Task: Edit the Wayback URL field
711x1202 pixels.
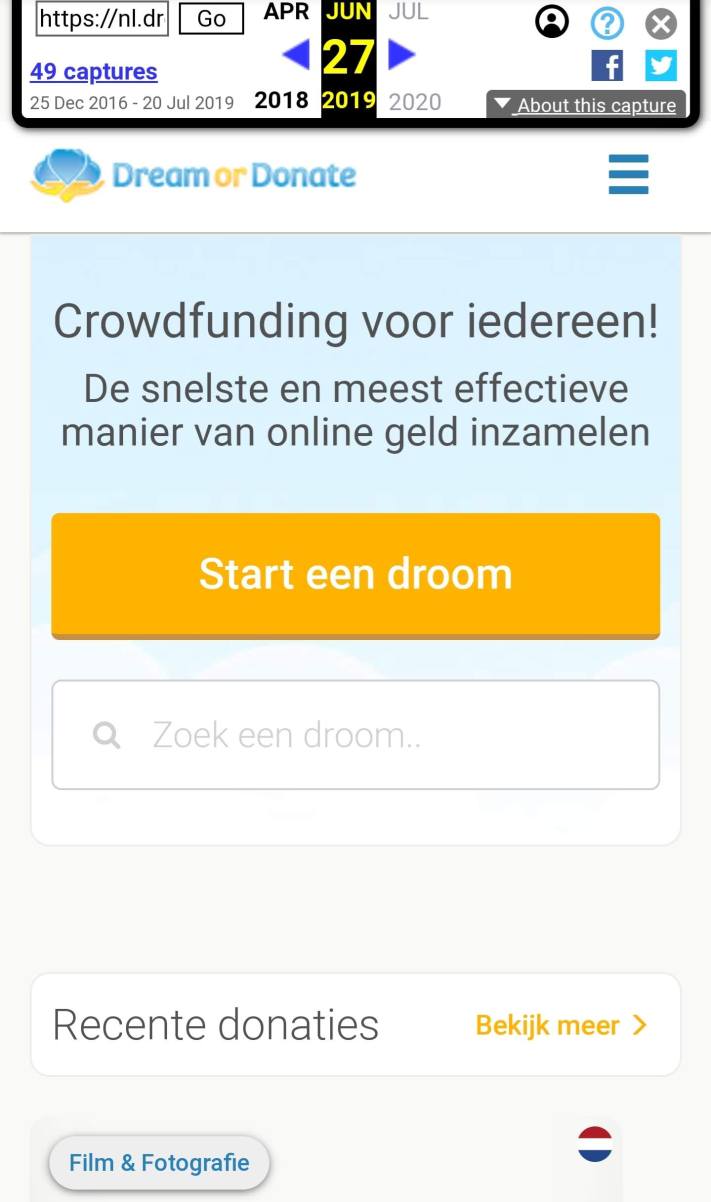Action: pyautogui.click(x=102, y=18)
